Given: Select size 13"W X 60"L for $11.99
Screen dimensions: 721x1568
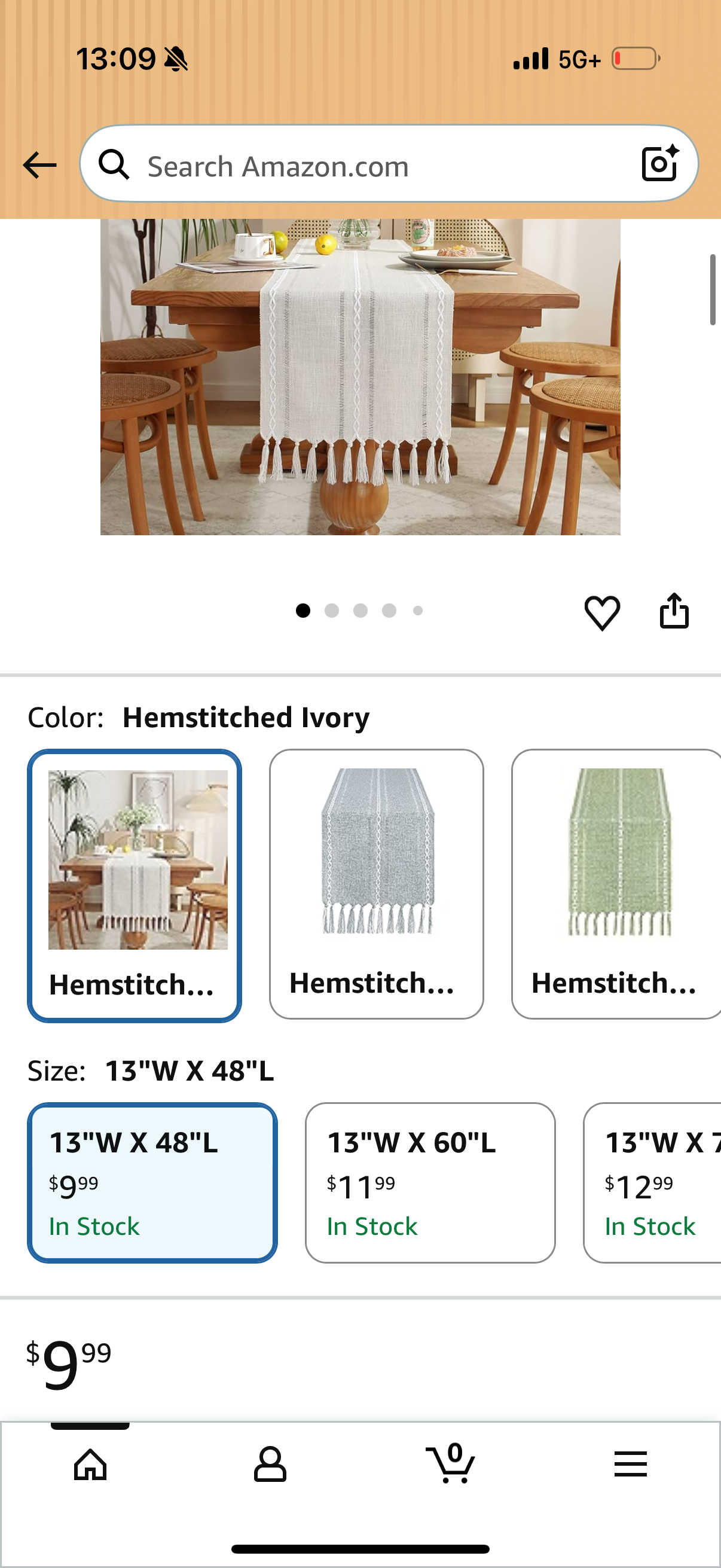Looking at the screenshot, I should [x=430, y=1183].
